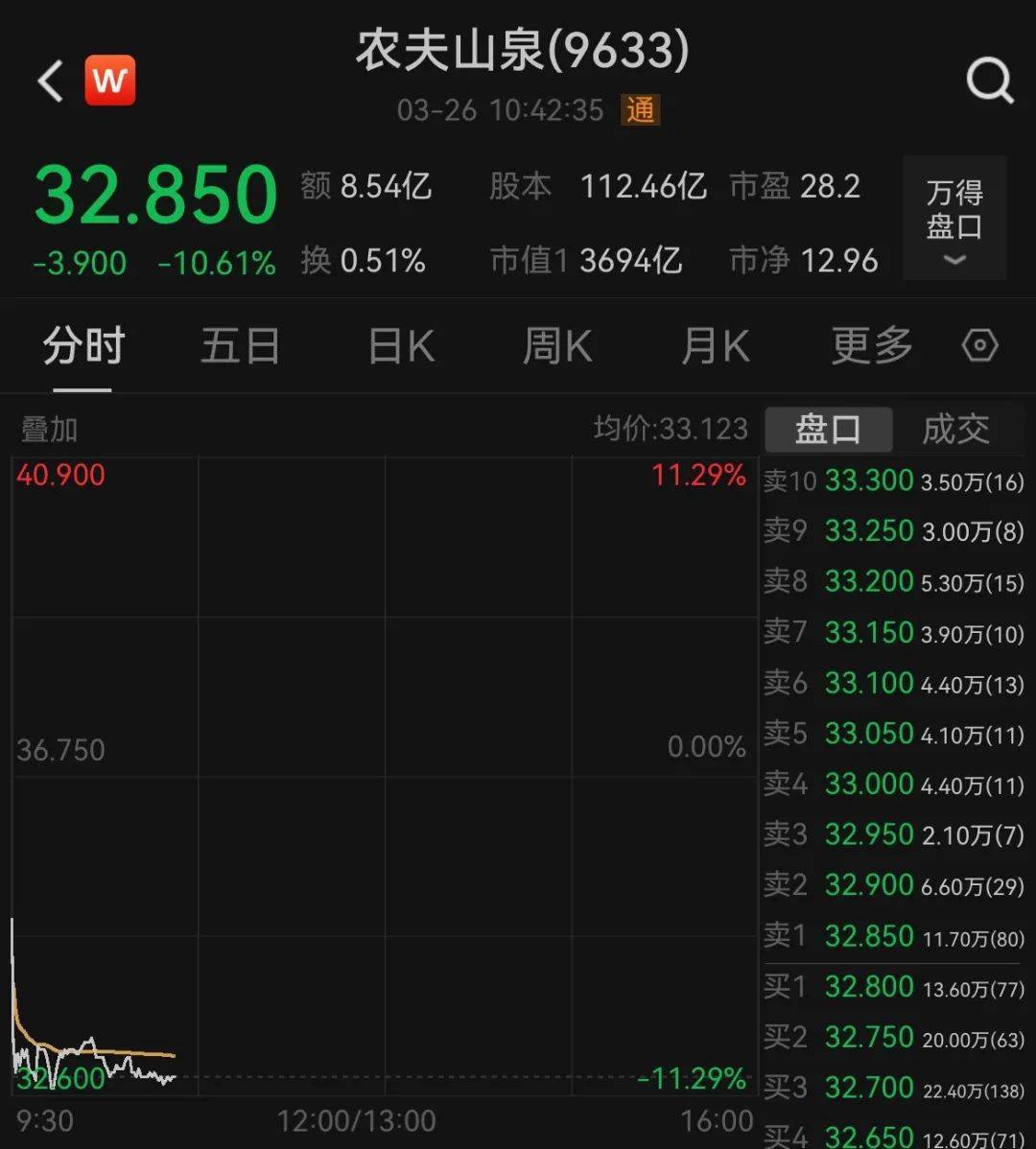Click the average price 均价 33.123 label
This screenshot has height=1149, width=1036.
coord(671,430)
